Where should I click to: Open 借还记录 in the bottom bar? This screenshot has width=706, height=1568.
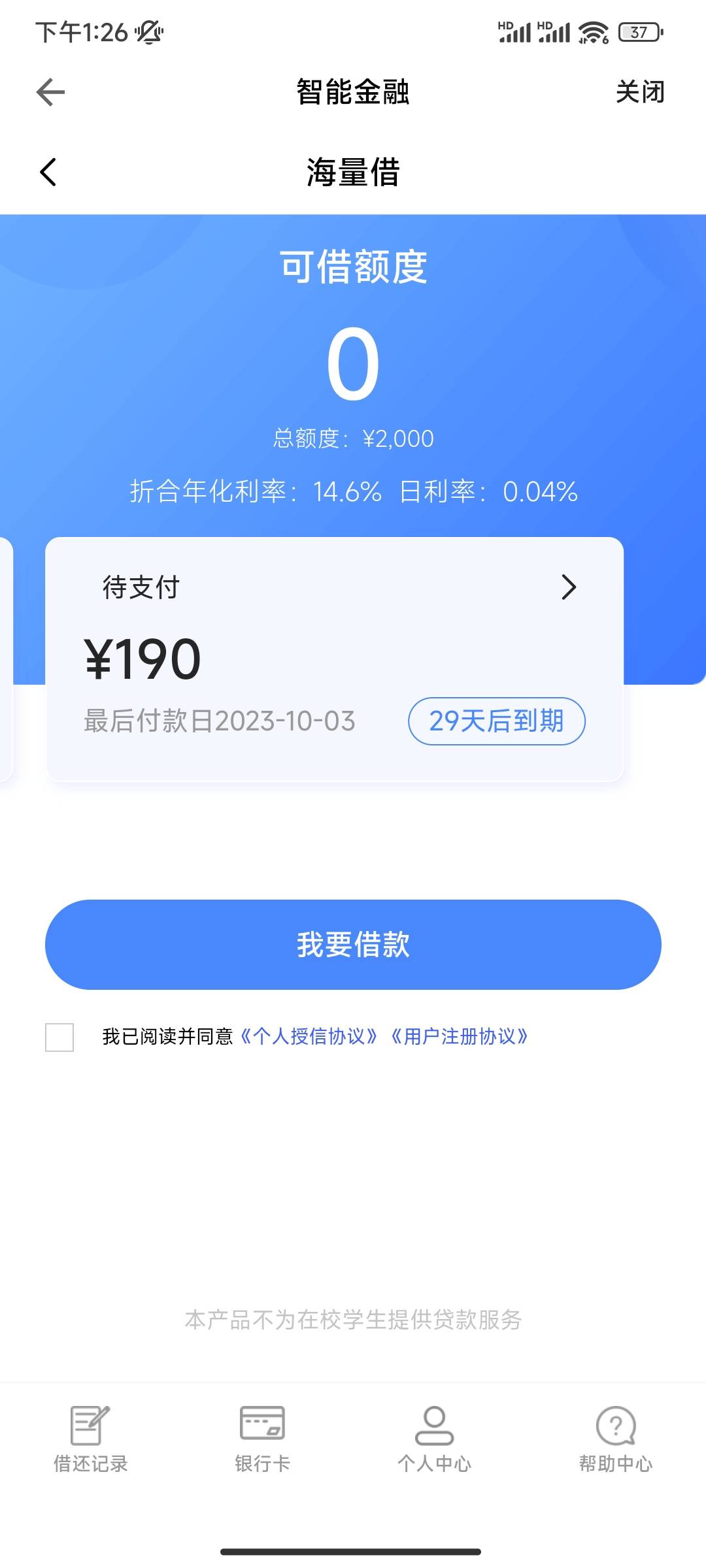[x=90, y=1439]
